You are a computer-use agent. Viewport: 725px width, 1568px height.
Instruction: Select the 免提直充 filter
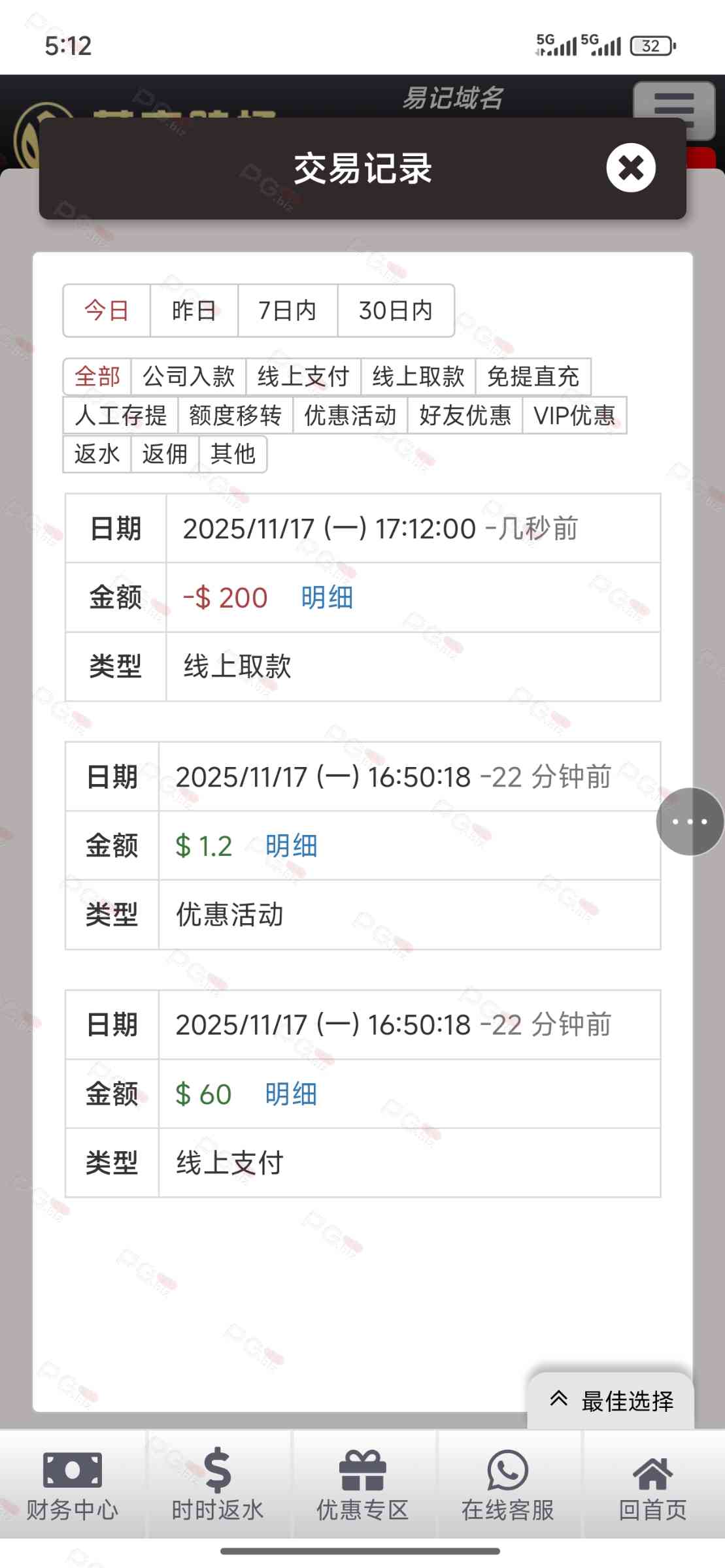pyautogui.click(x=533, y=376)
